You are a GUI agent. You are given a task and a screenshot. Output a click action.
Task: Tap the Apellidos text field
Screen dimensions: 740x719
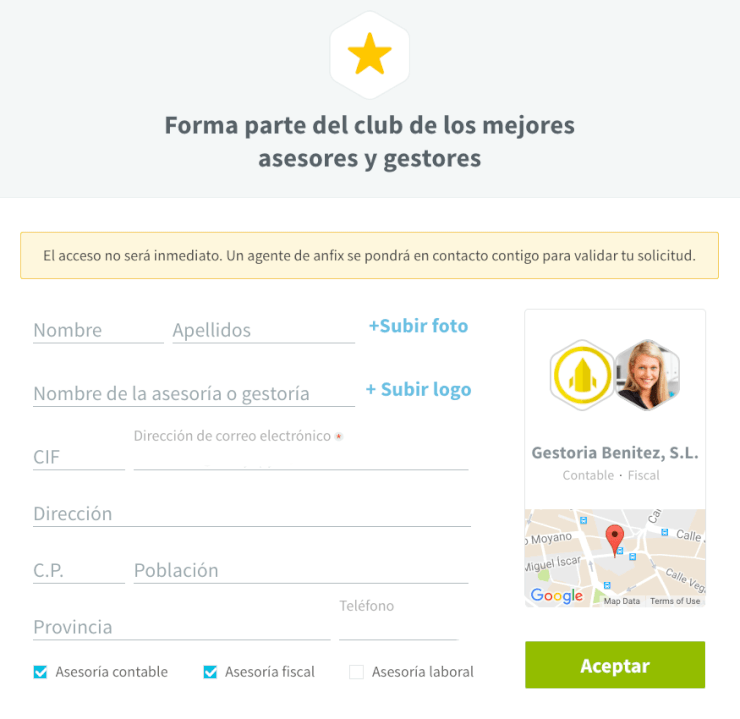click(x=263, y=330)
